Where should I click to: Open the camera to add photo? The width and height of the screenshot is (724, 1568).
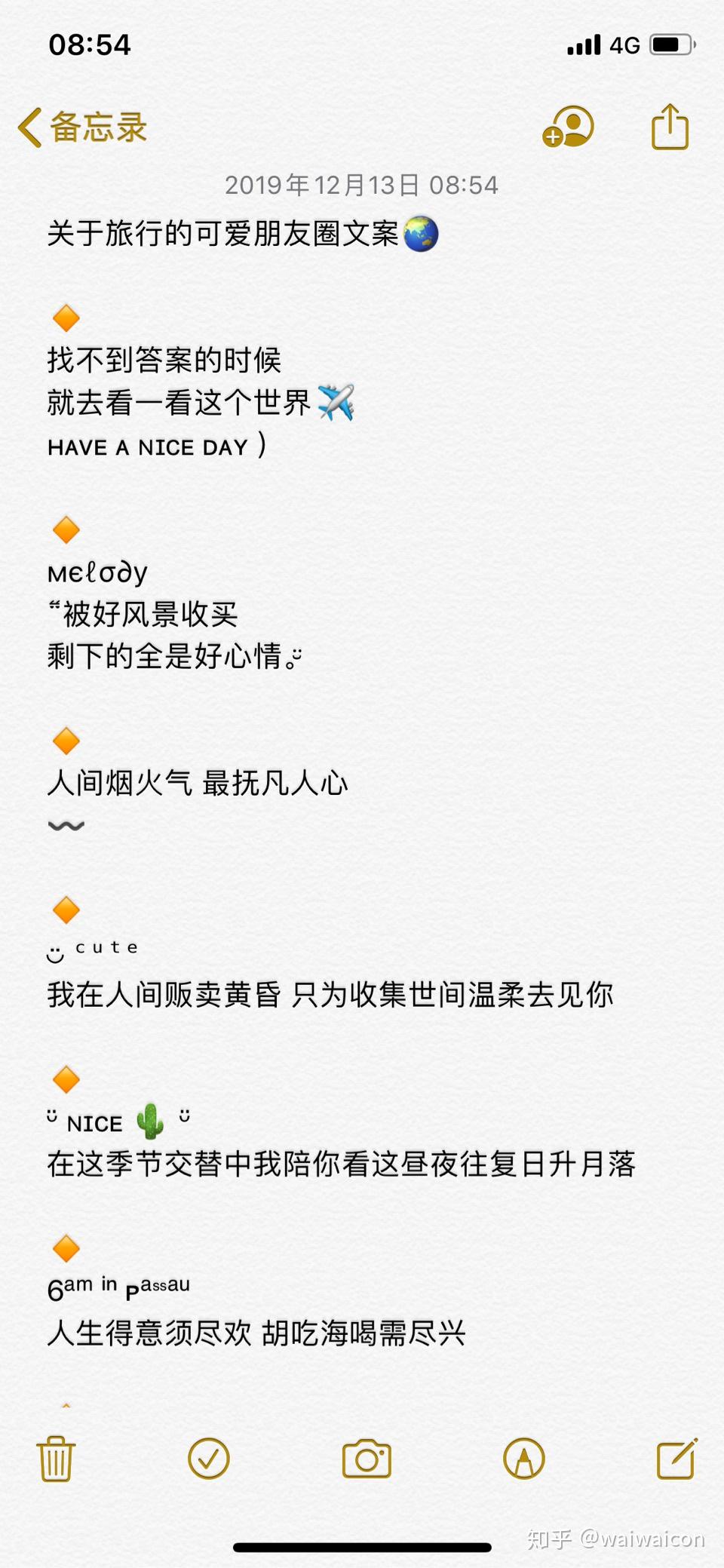(367, 1459)
